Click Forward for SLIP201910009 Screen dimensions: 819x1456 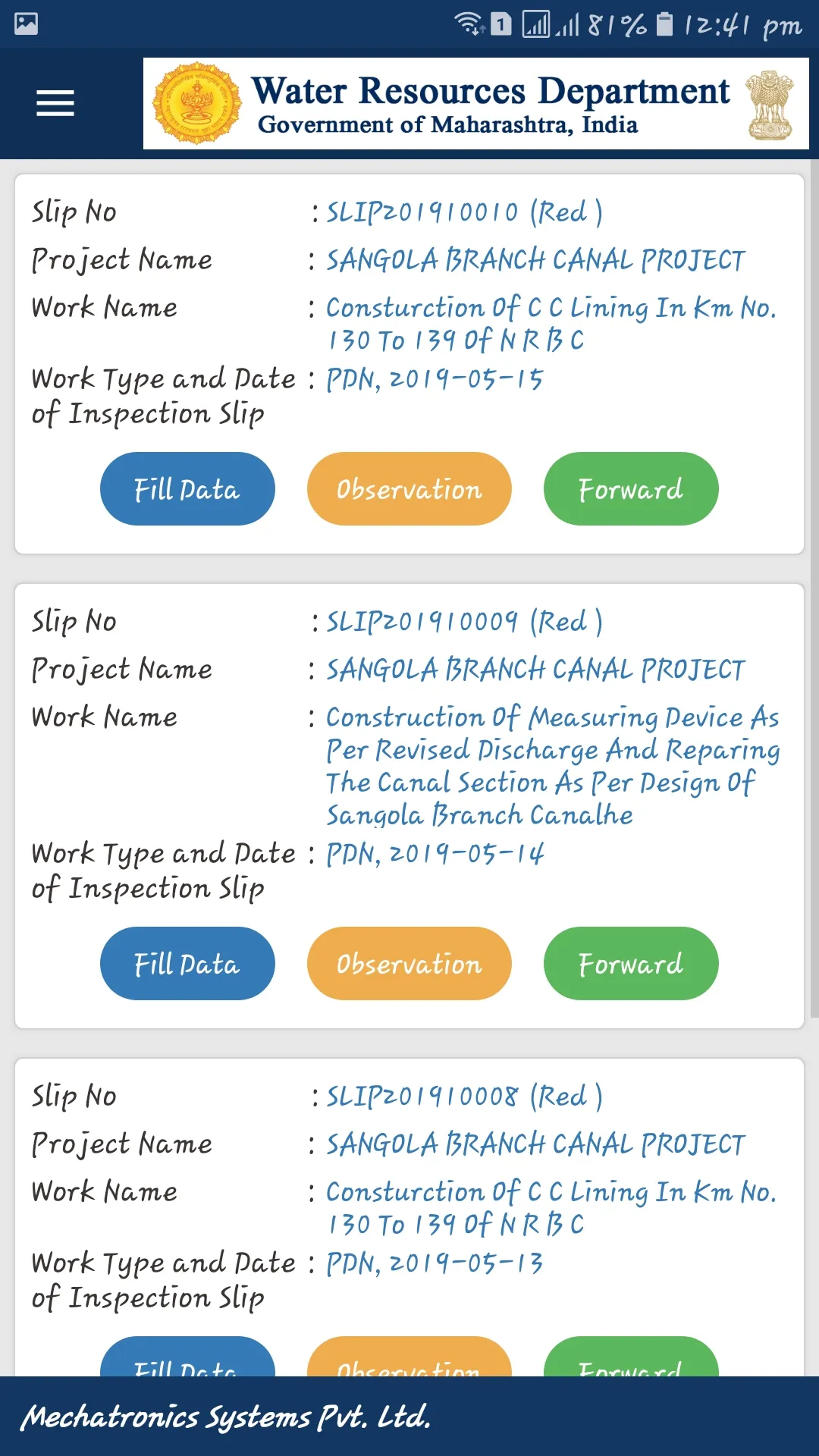(x=630, y=964)
